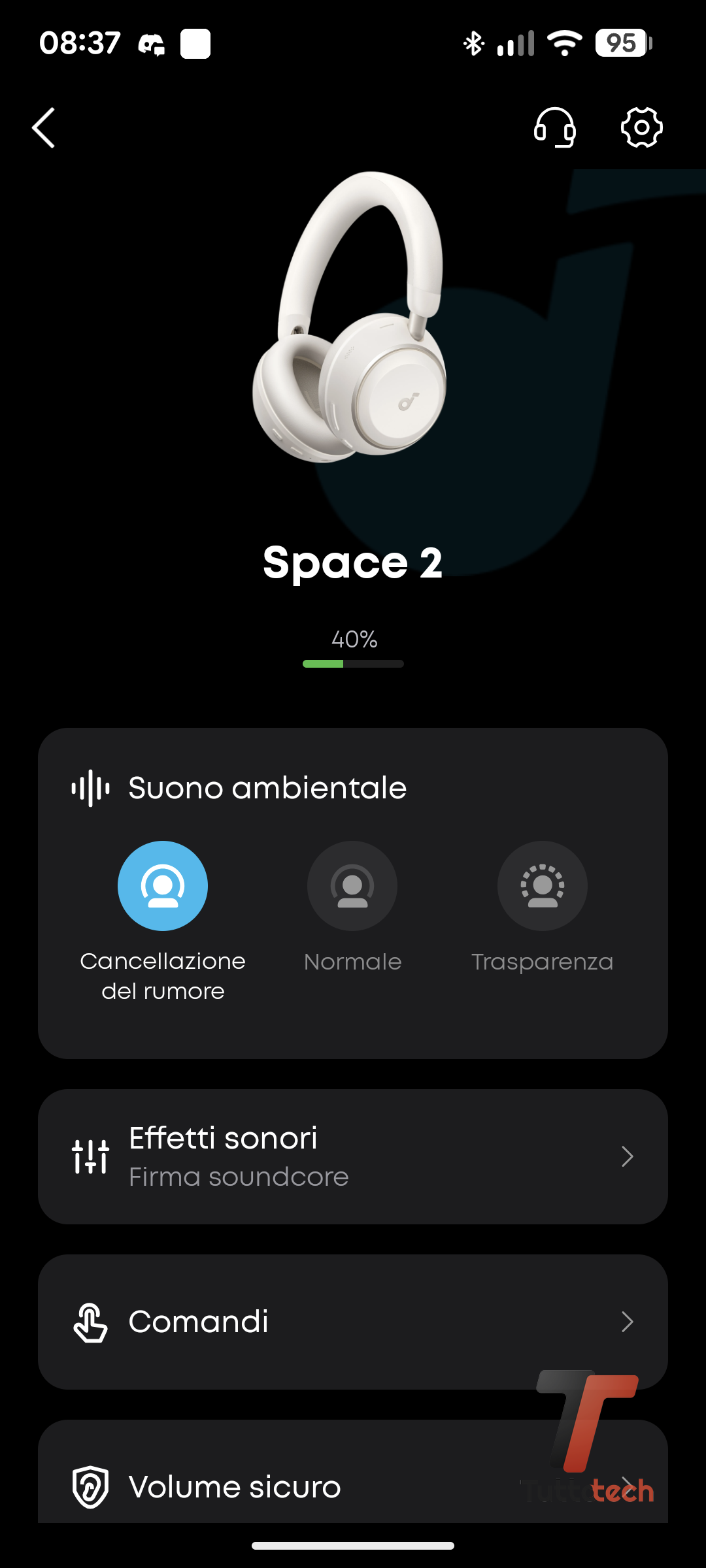
Task: Open Effetti sonori settings
Action: tap(353, 1156)
